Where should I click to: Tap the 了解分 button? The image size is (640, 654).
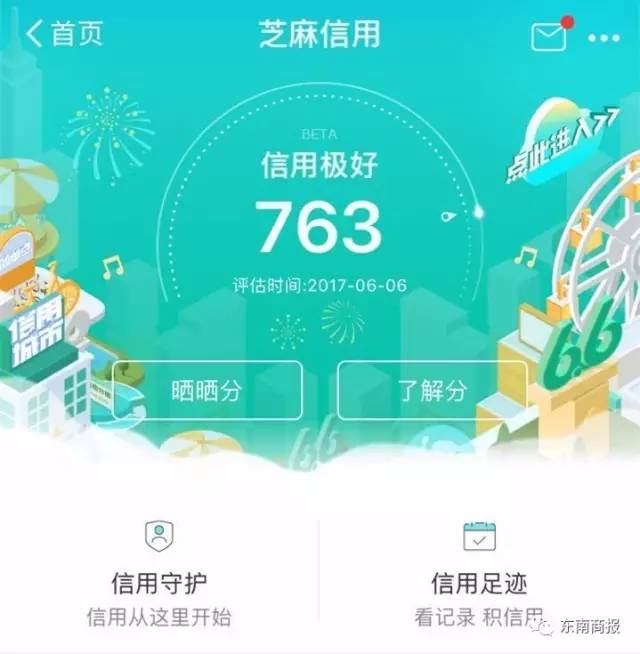(x=432, y=390)
